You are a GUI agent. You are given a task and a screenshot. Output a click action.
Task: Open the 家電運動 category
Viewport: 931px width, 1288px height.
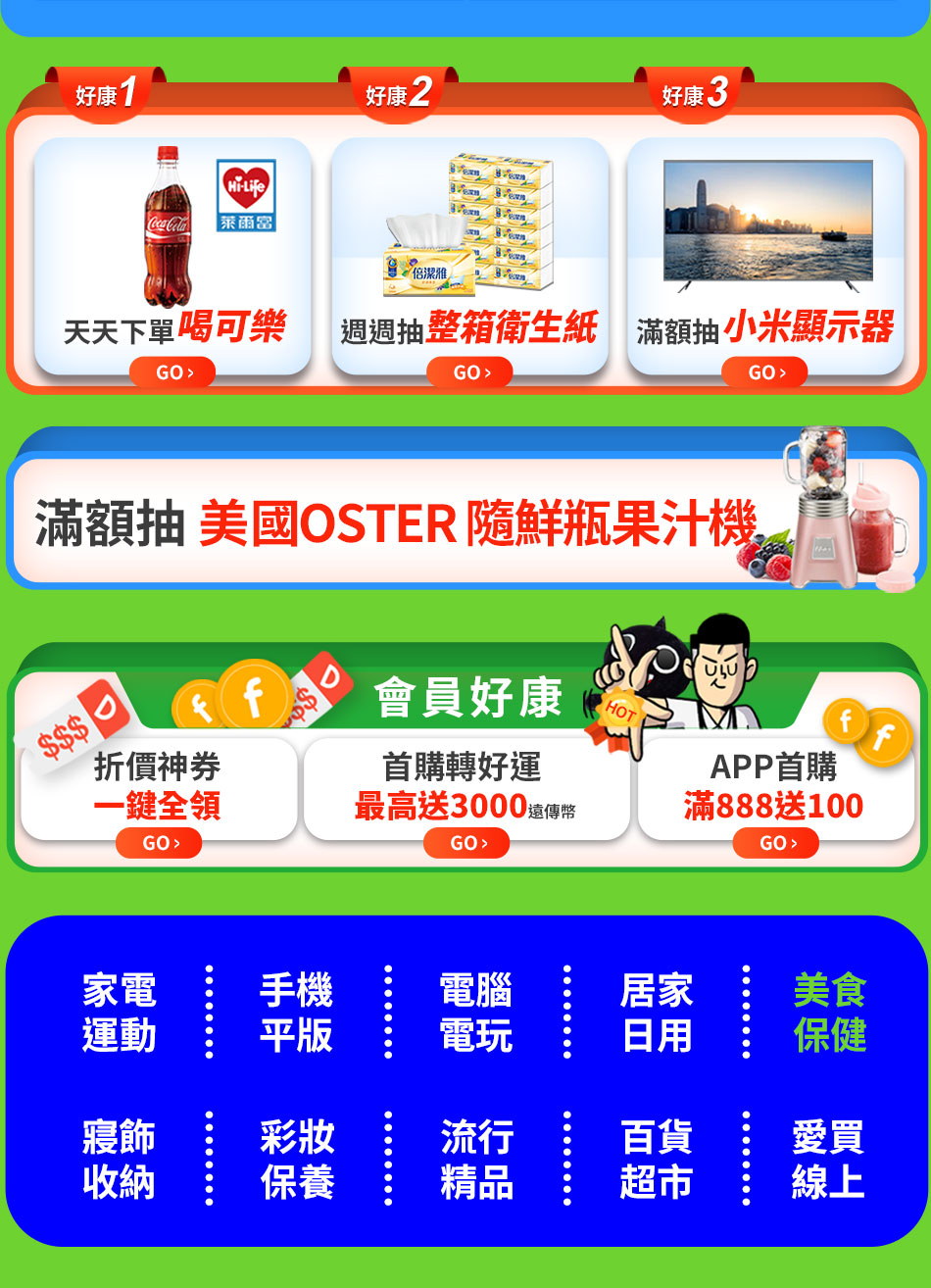pos(119,1013)
